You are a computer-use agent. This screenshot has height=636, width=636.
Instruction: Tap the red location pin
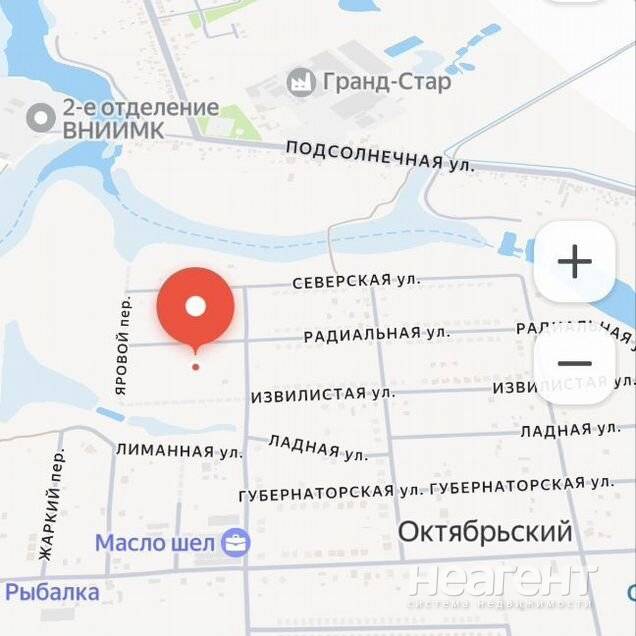point(196,308)
